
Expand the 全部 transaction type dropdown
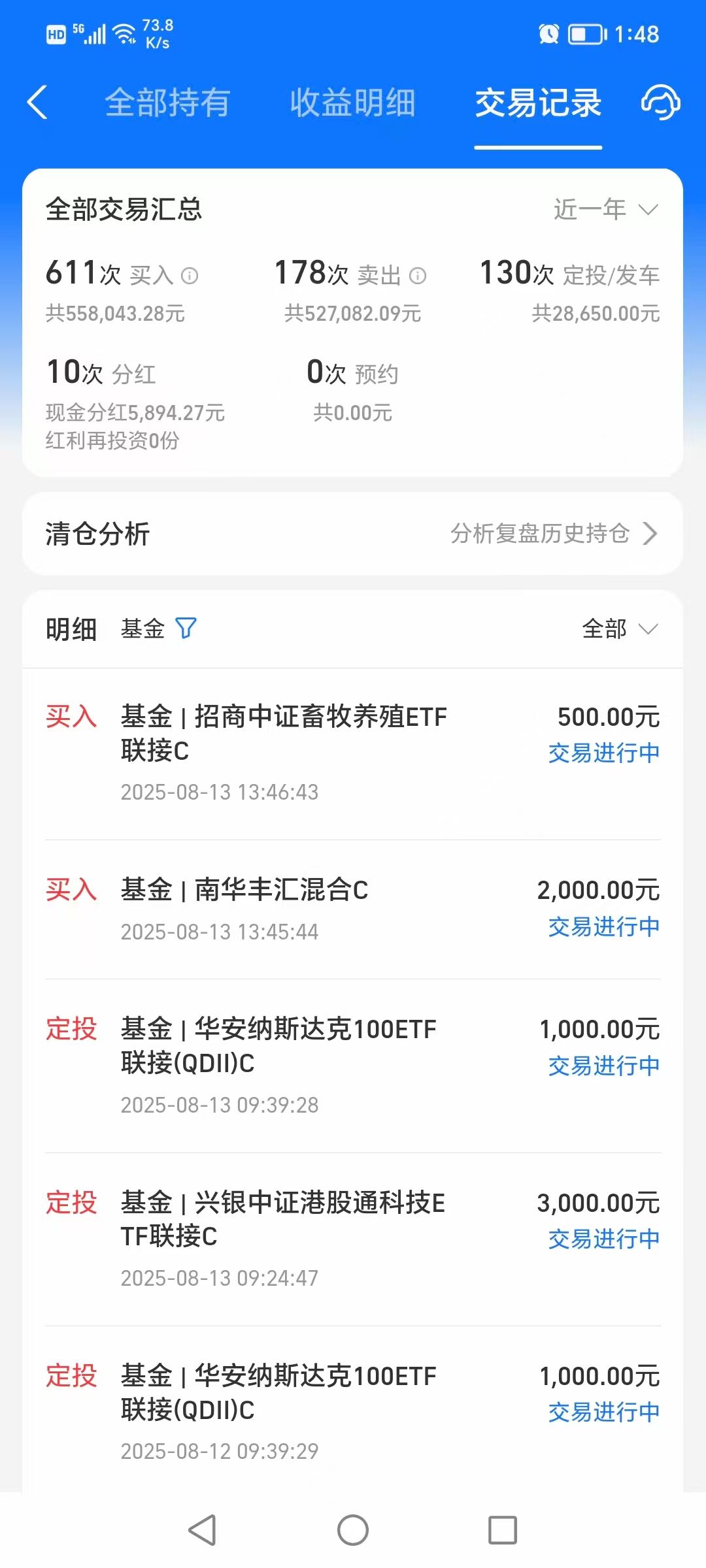coord(620,629)
